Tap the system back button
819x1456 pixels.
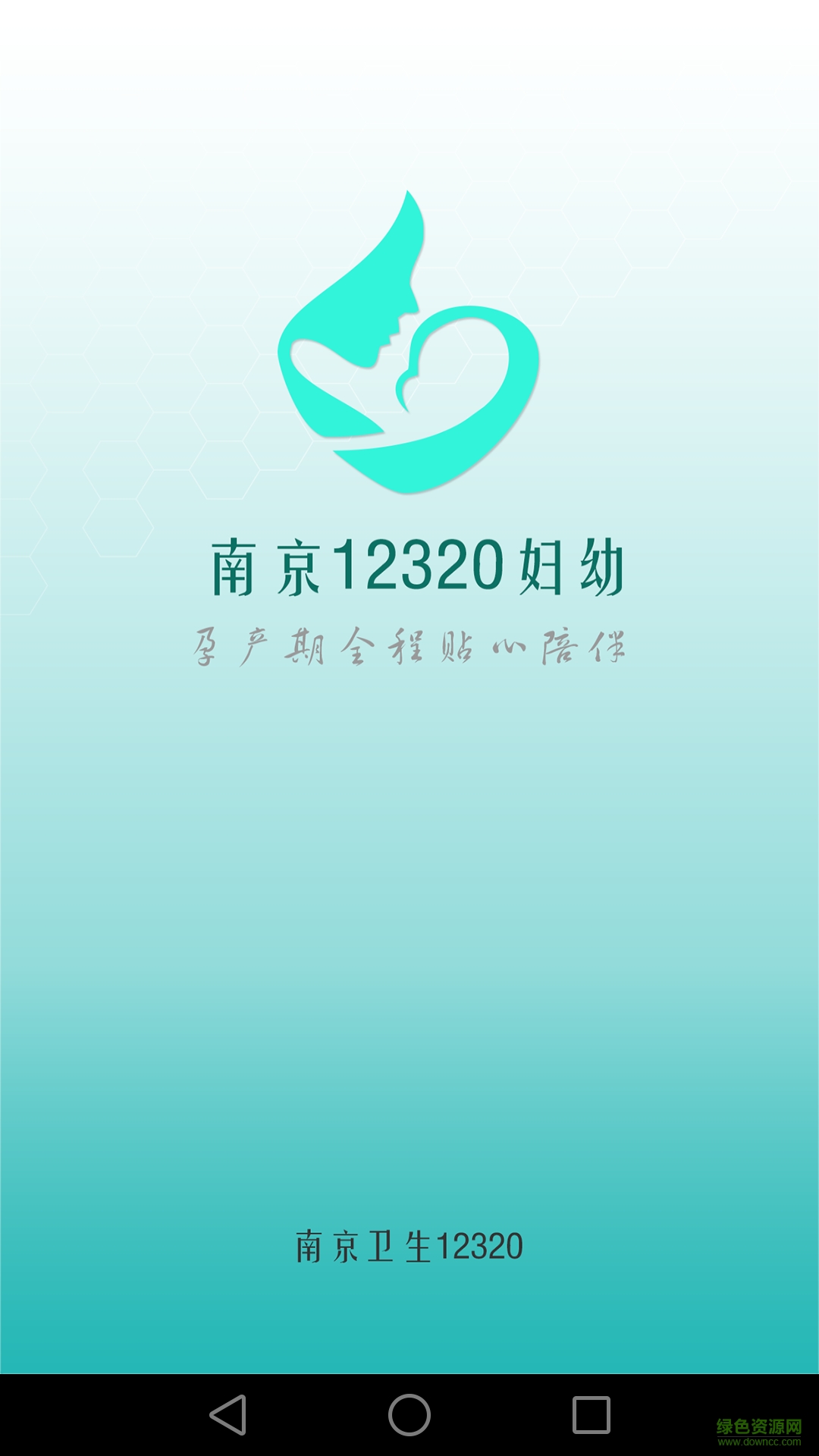[228, 1415]
